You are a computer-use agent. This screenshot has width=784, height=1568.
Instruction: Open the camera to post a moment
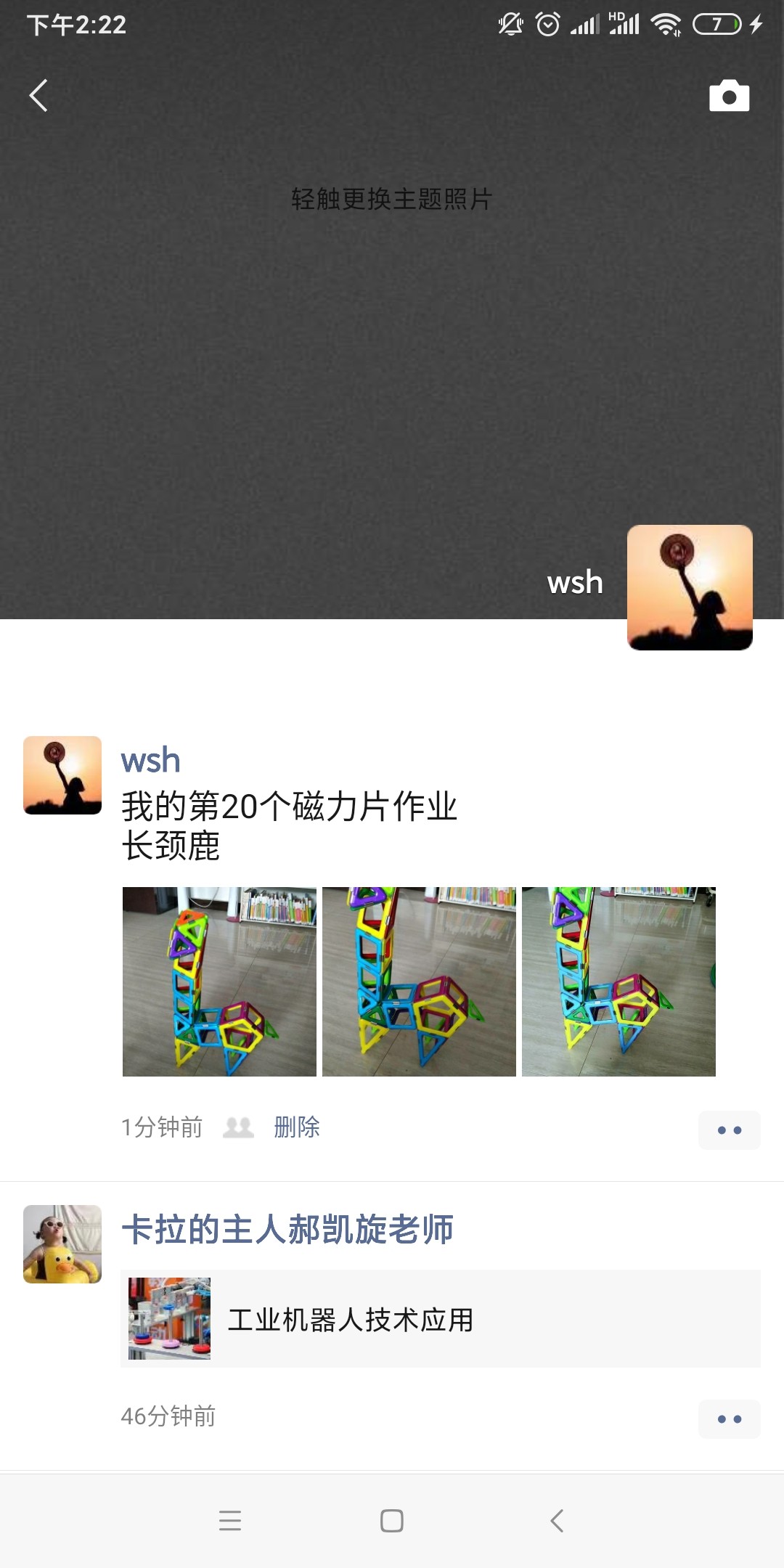[729, 96]
